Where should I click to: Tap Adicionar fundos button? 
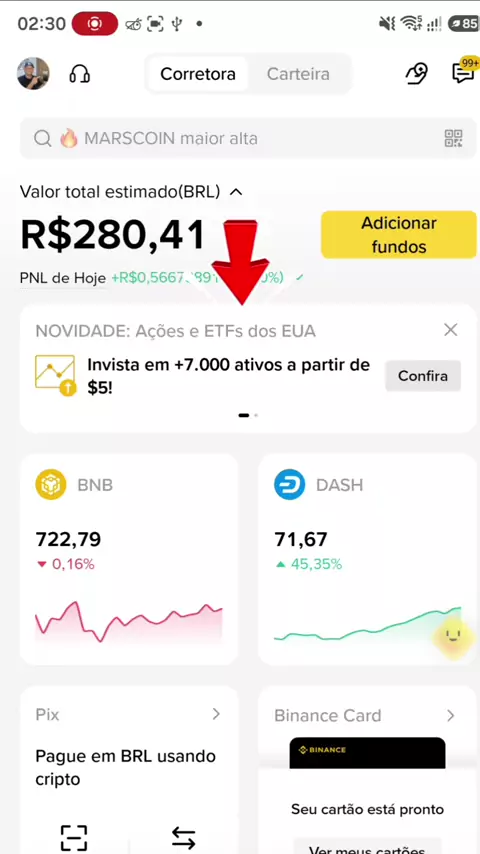399,235
